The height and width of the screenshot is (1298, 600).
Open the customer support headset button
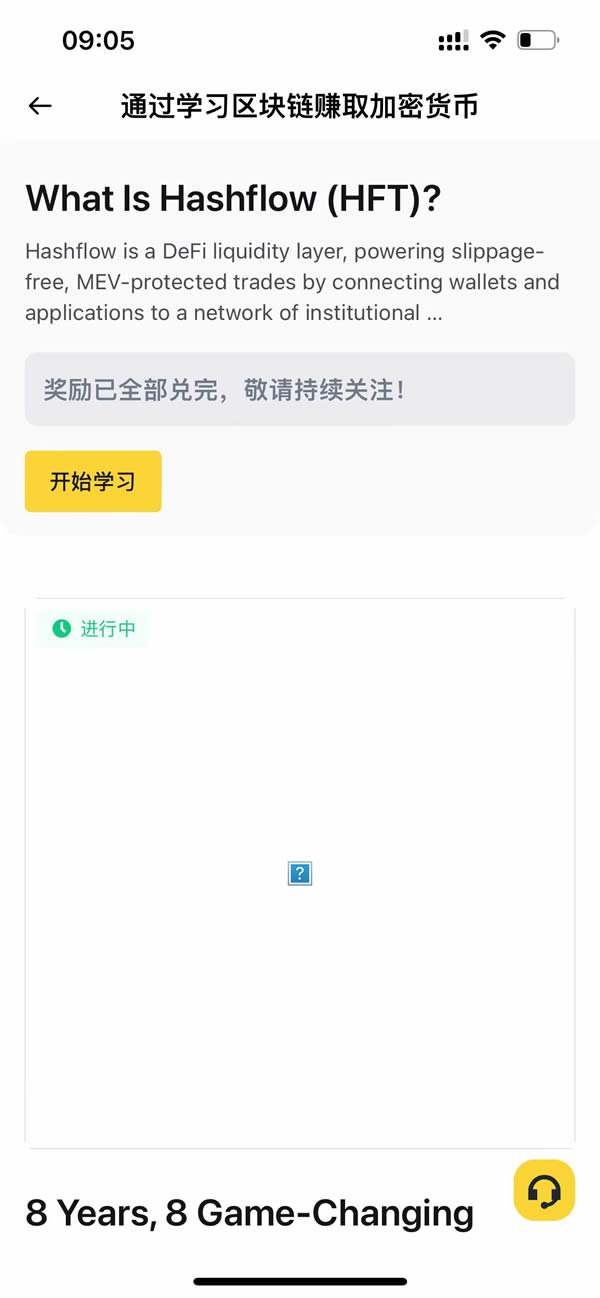click(x=544, y=1190)
